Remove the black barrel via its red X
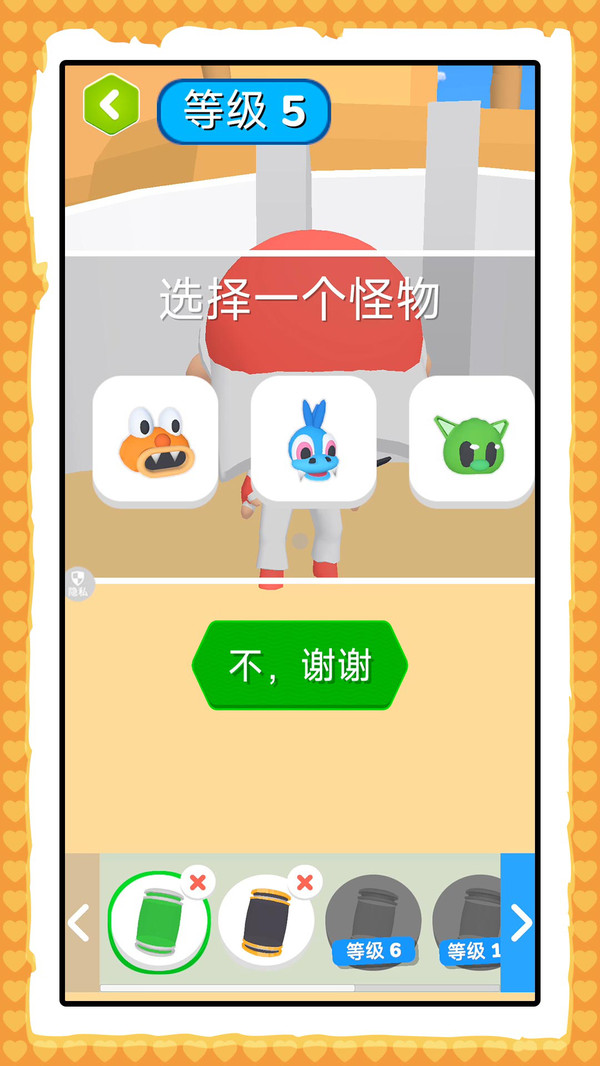Viewport: 600px width, 1066px height. [305, 882]
